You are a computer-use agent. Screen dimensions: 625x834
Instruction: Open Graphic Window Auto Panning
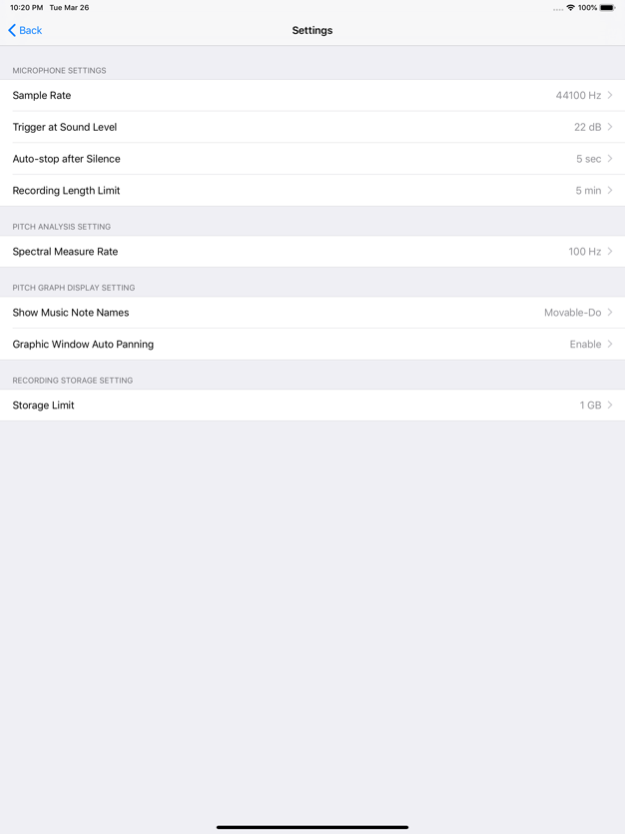point(312,344)
